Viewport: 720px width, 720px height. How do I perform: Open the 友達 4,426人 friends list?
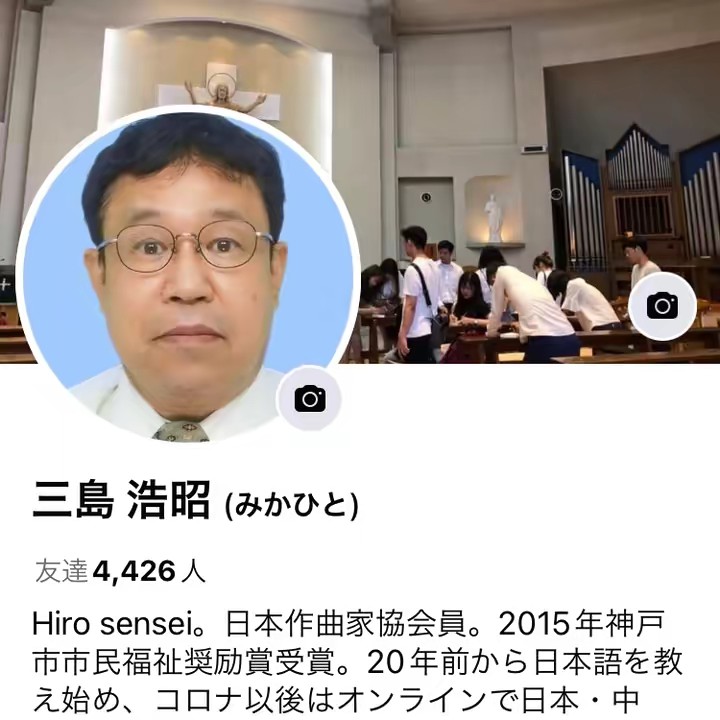point(120,571)
